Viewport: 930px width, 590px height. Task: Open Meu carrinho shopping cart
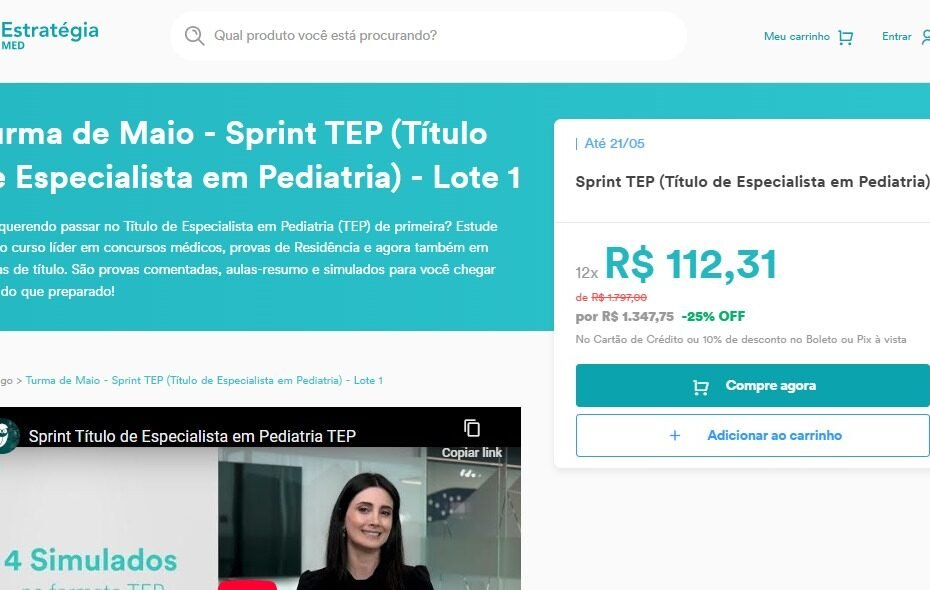click(808, 37)
